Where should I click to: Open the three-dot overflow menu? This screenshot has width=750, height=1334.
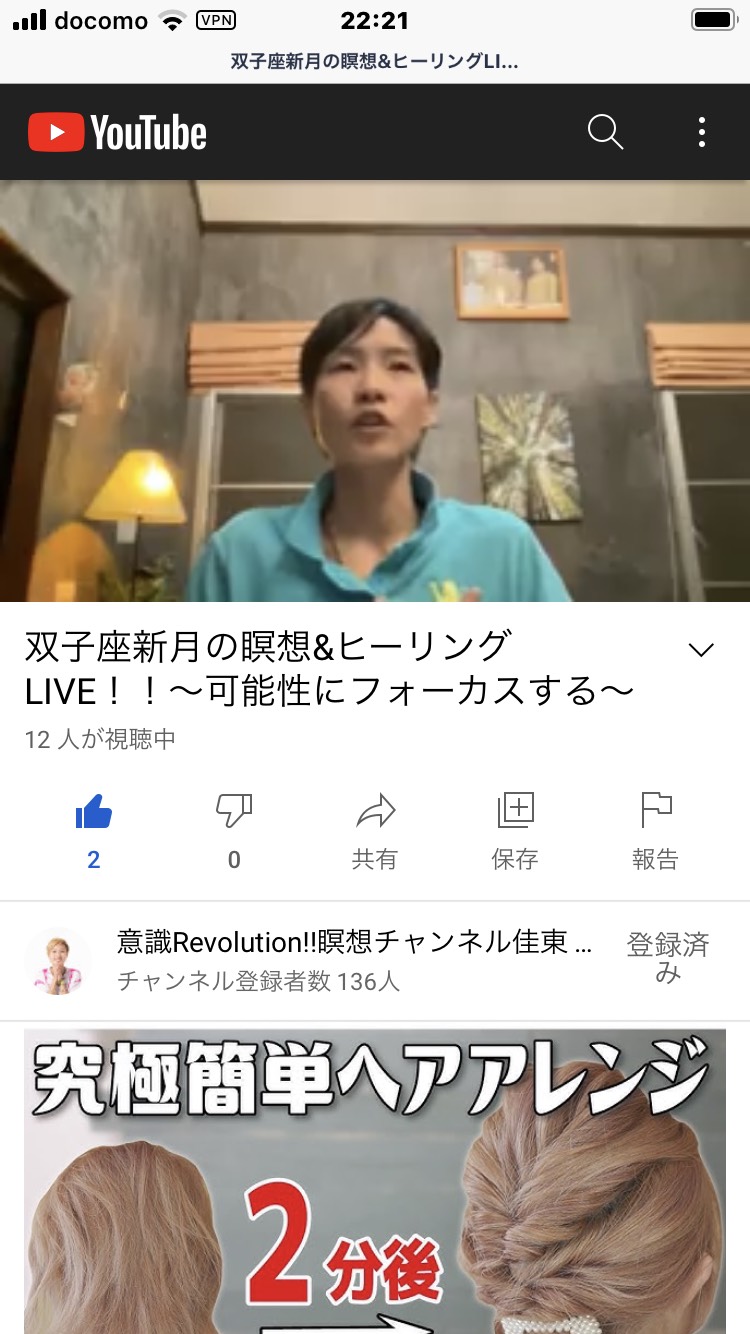click(702, 132)
